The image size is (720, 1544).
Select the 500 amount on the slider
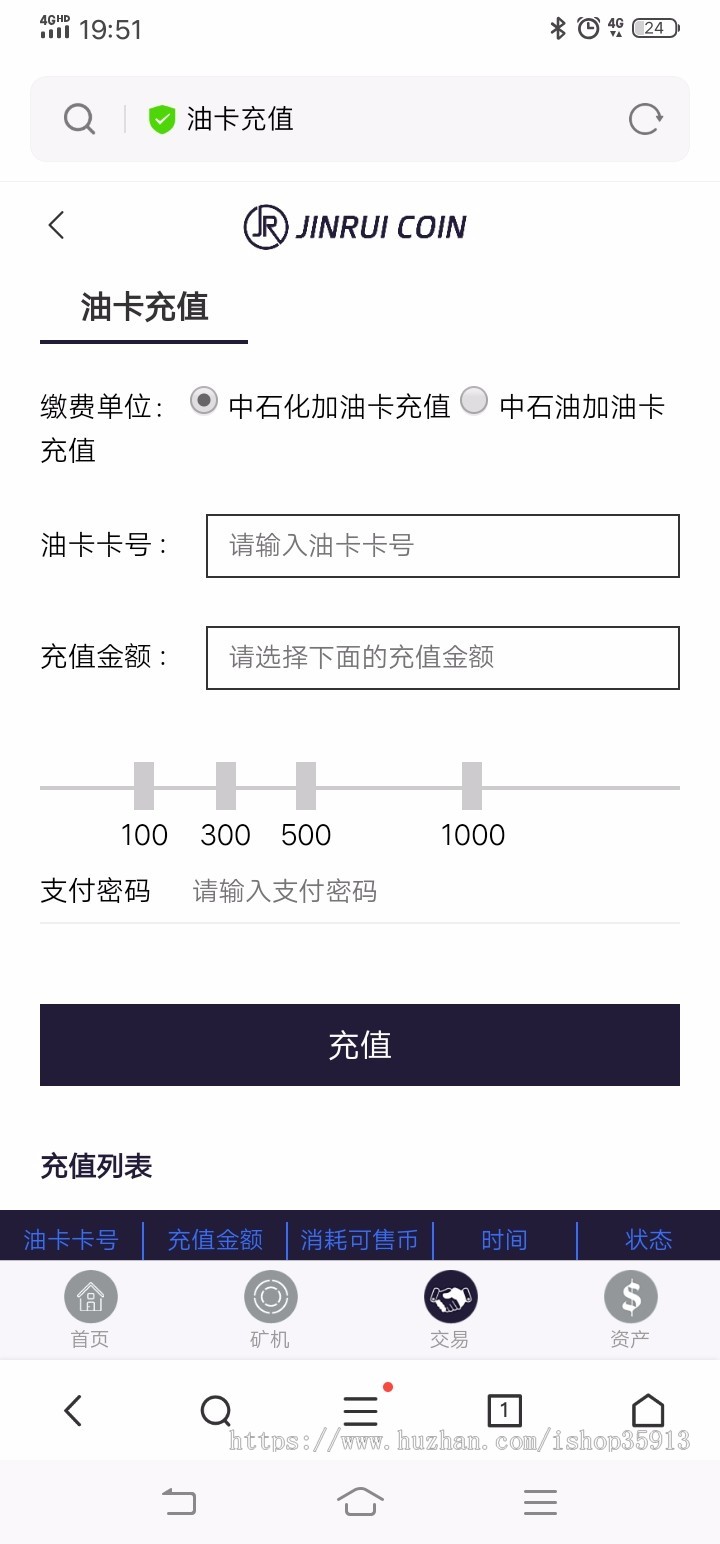pos(306,785)
